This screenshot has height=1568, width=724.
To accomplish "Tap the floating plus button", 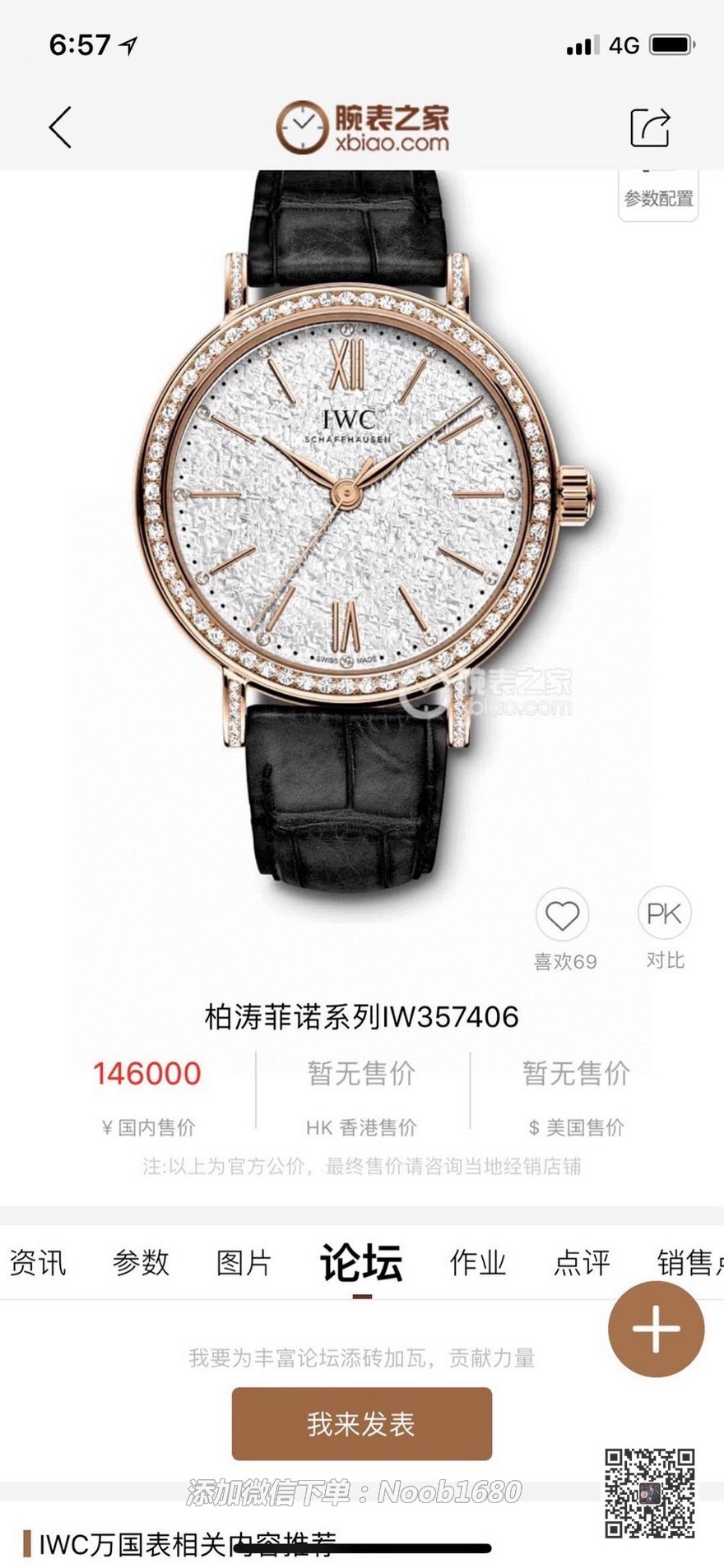I will click(x=656, y=1329).
